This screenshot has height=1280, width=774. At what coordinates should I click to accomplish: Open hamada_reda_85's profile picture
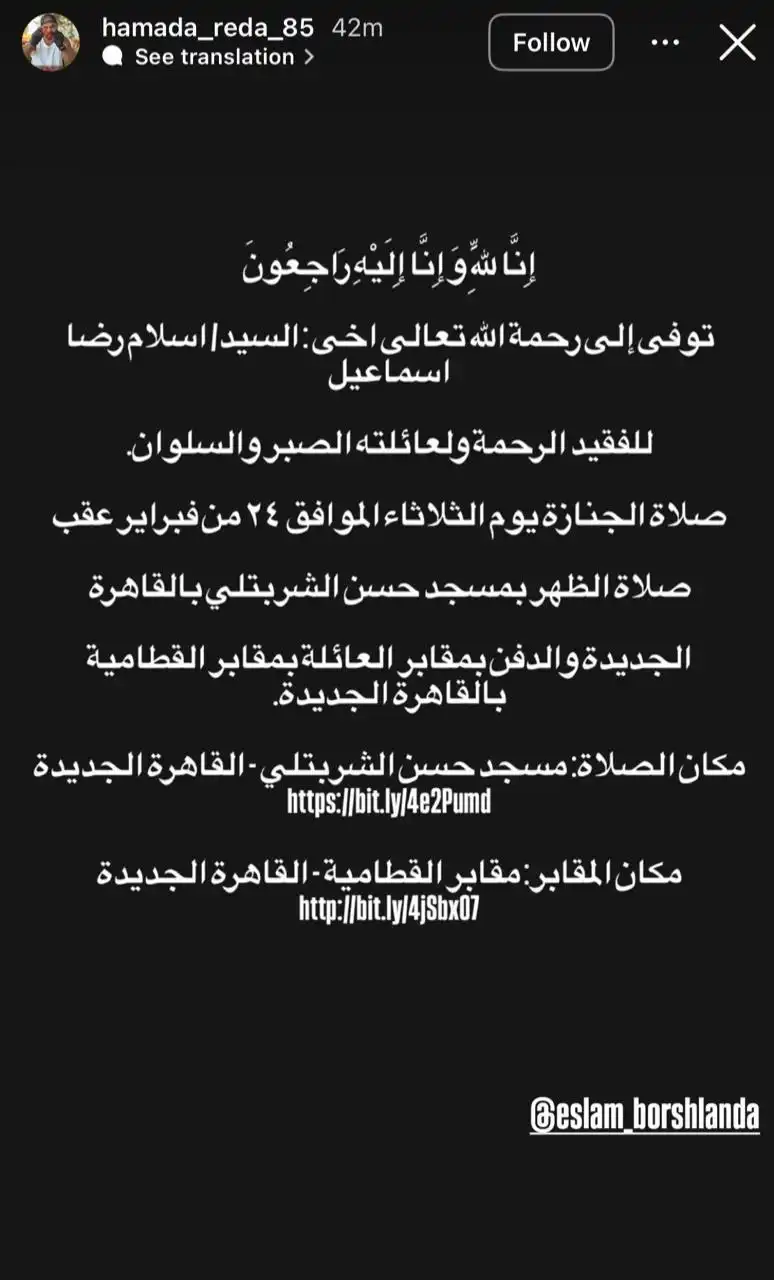(50, 42)
